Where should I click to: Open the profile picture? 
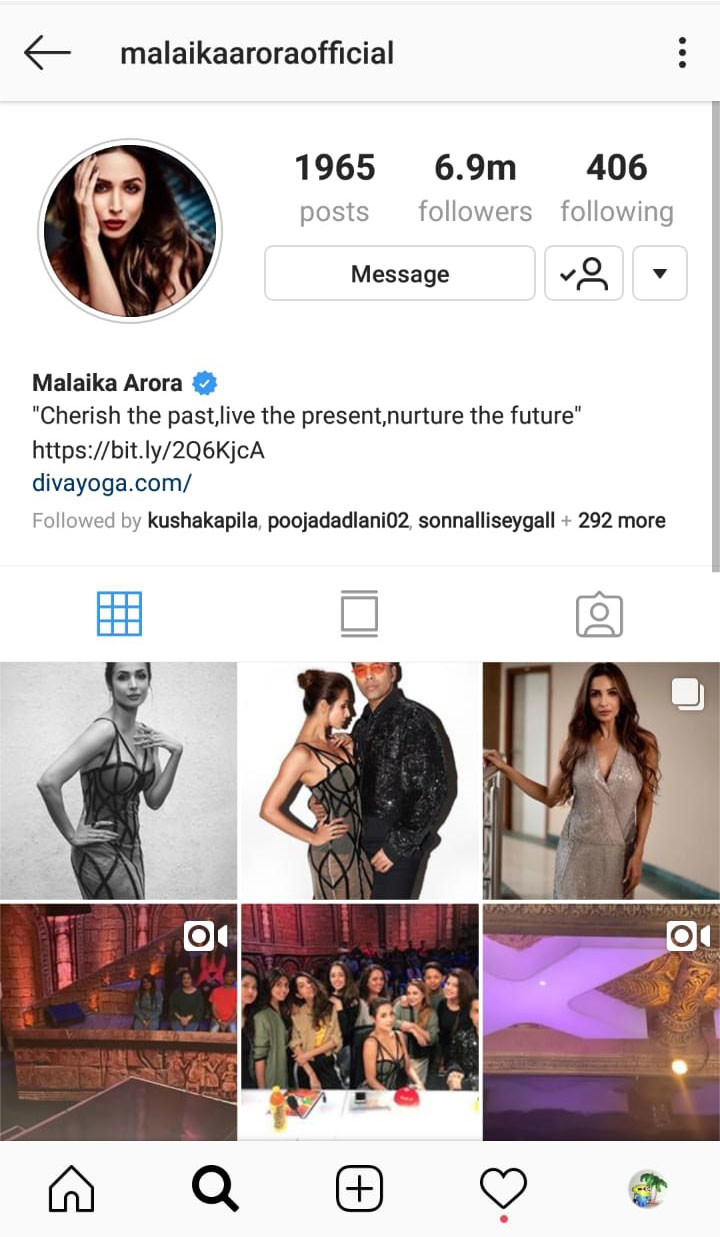coord(130,231)
